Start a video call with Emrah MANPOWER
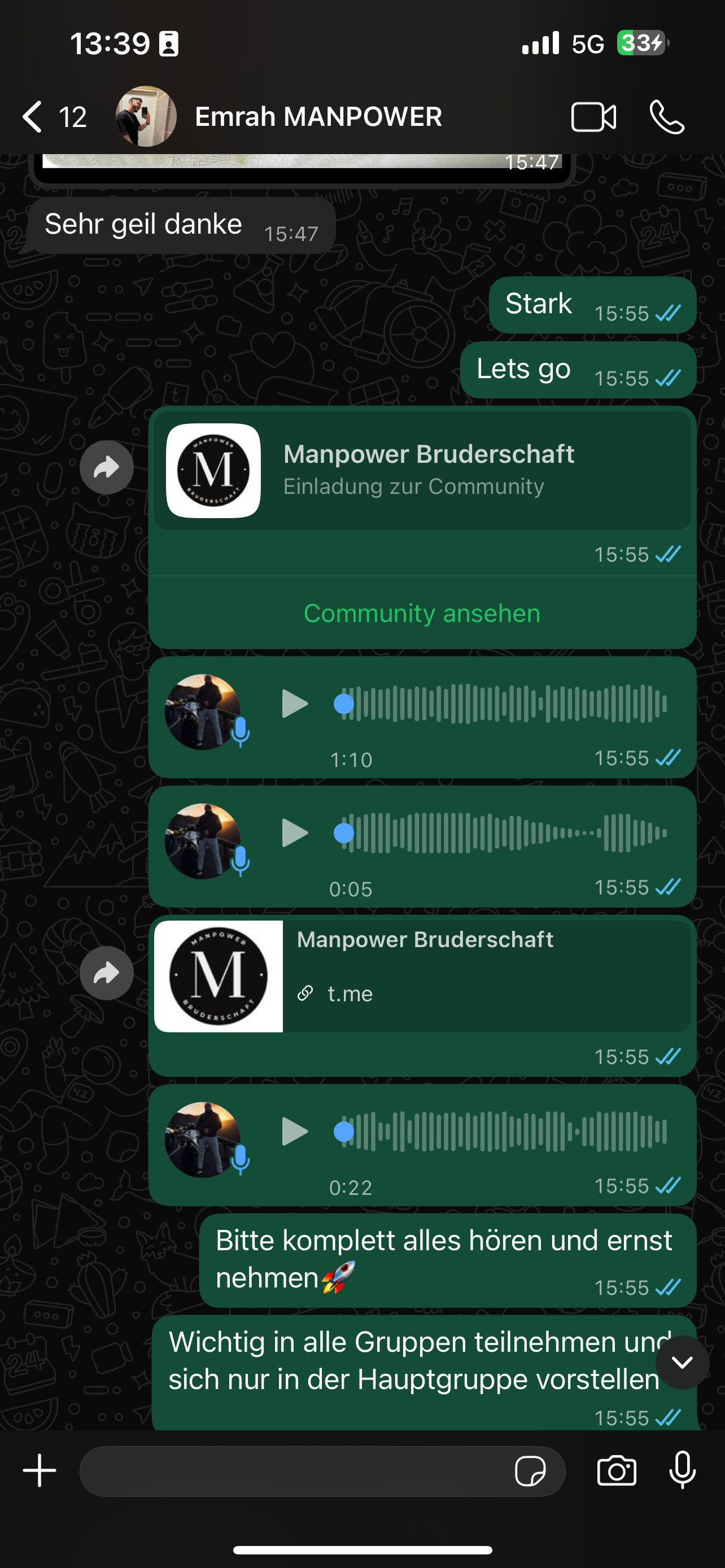725x1568 pixels. 593,117
